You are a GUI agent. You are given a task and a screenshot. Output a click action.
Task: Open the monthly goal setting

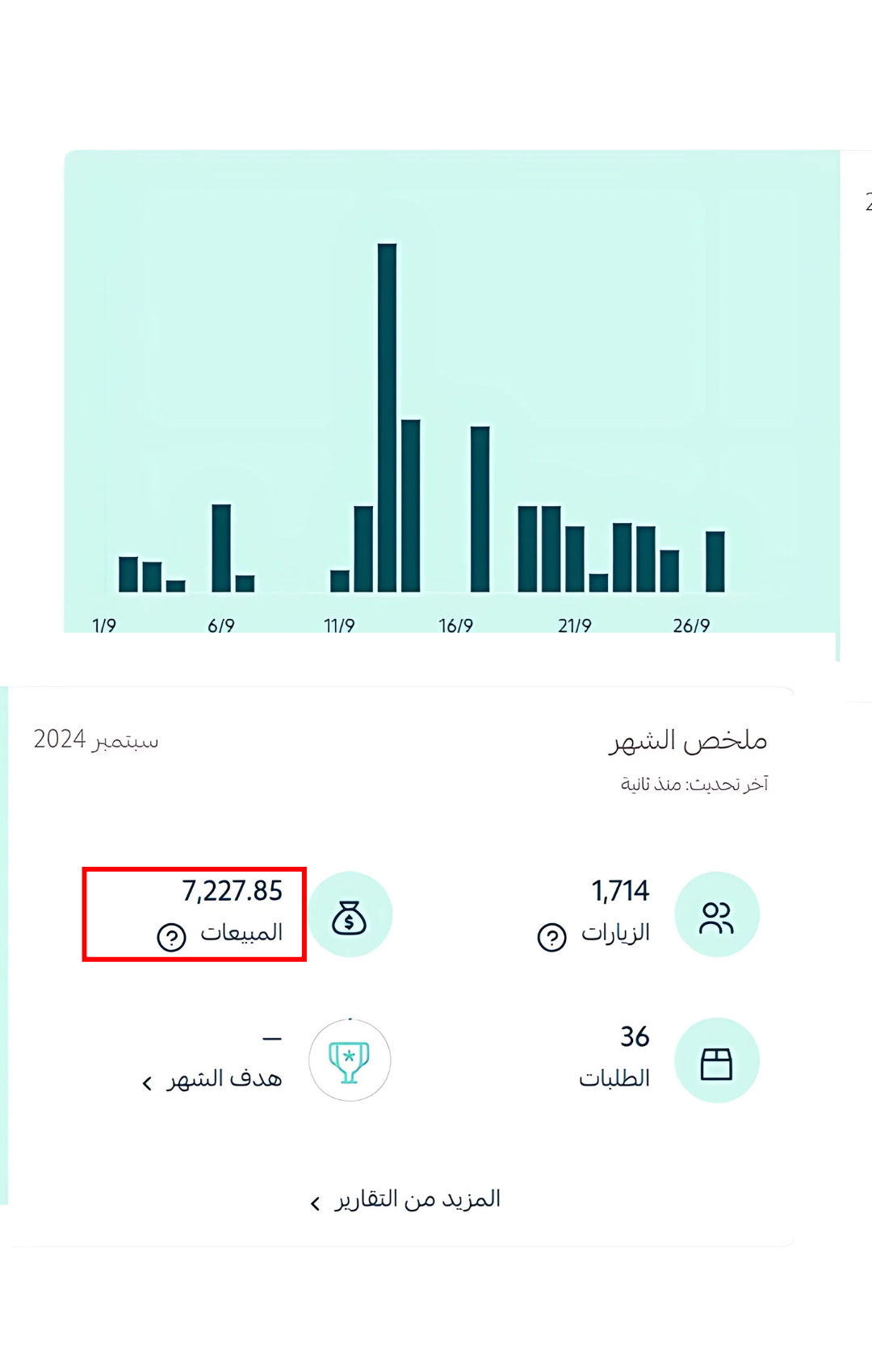[x=213, y=1080]
